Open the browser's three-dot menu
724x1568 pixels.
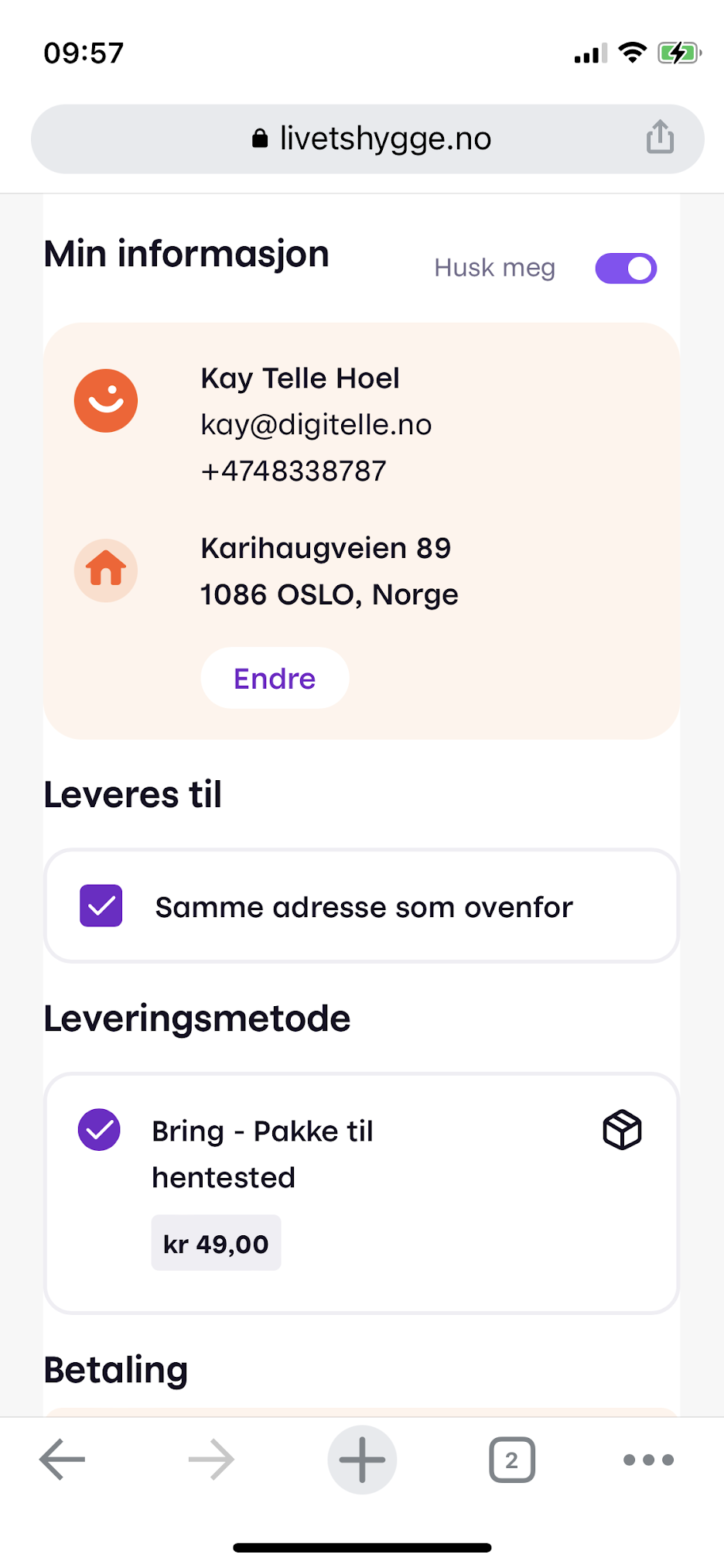[x=648, y=1460]
